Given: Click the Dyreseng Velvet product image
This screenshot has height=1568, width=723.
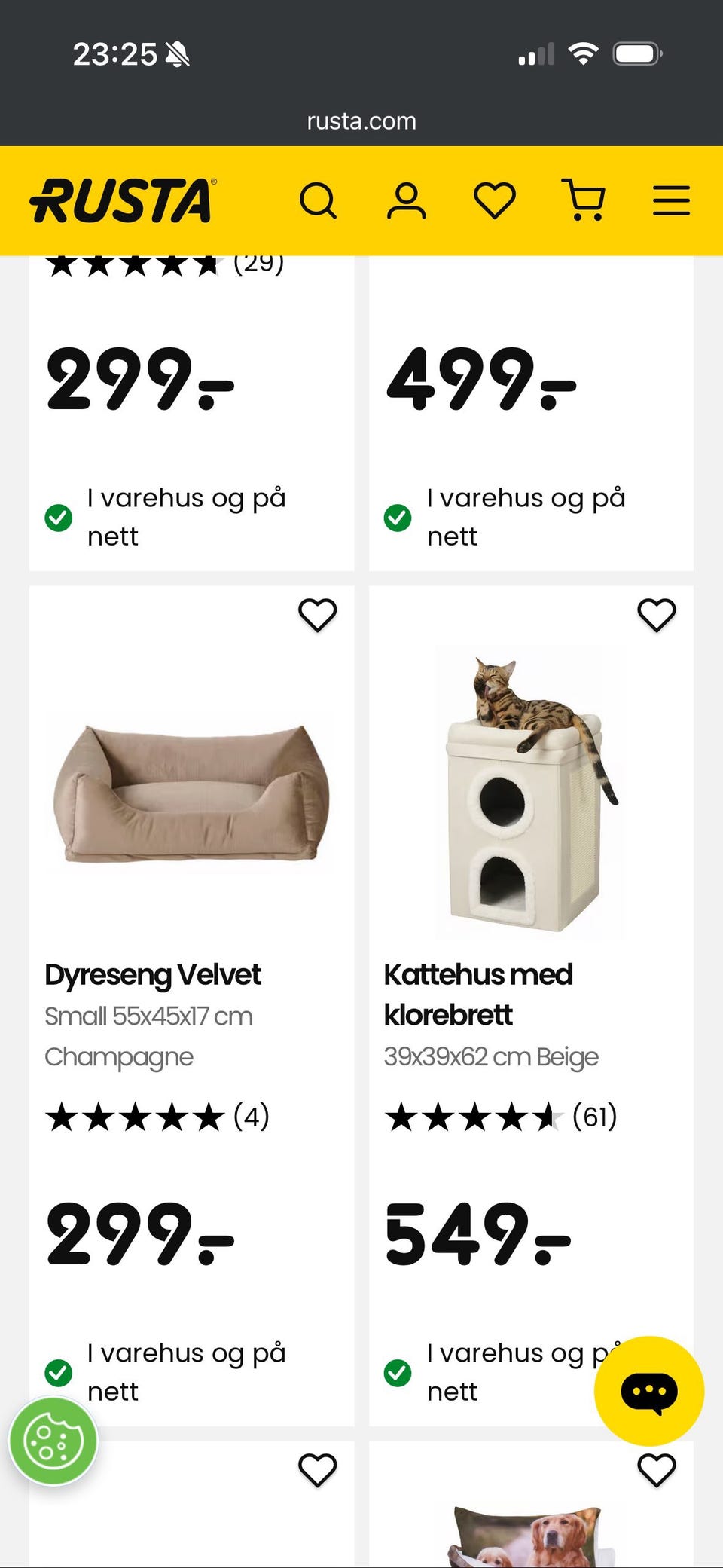Looking at the screenshot, I should (x=192, y=795).
